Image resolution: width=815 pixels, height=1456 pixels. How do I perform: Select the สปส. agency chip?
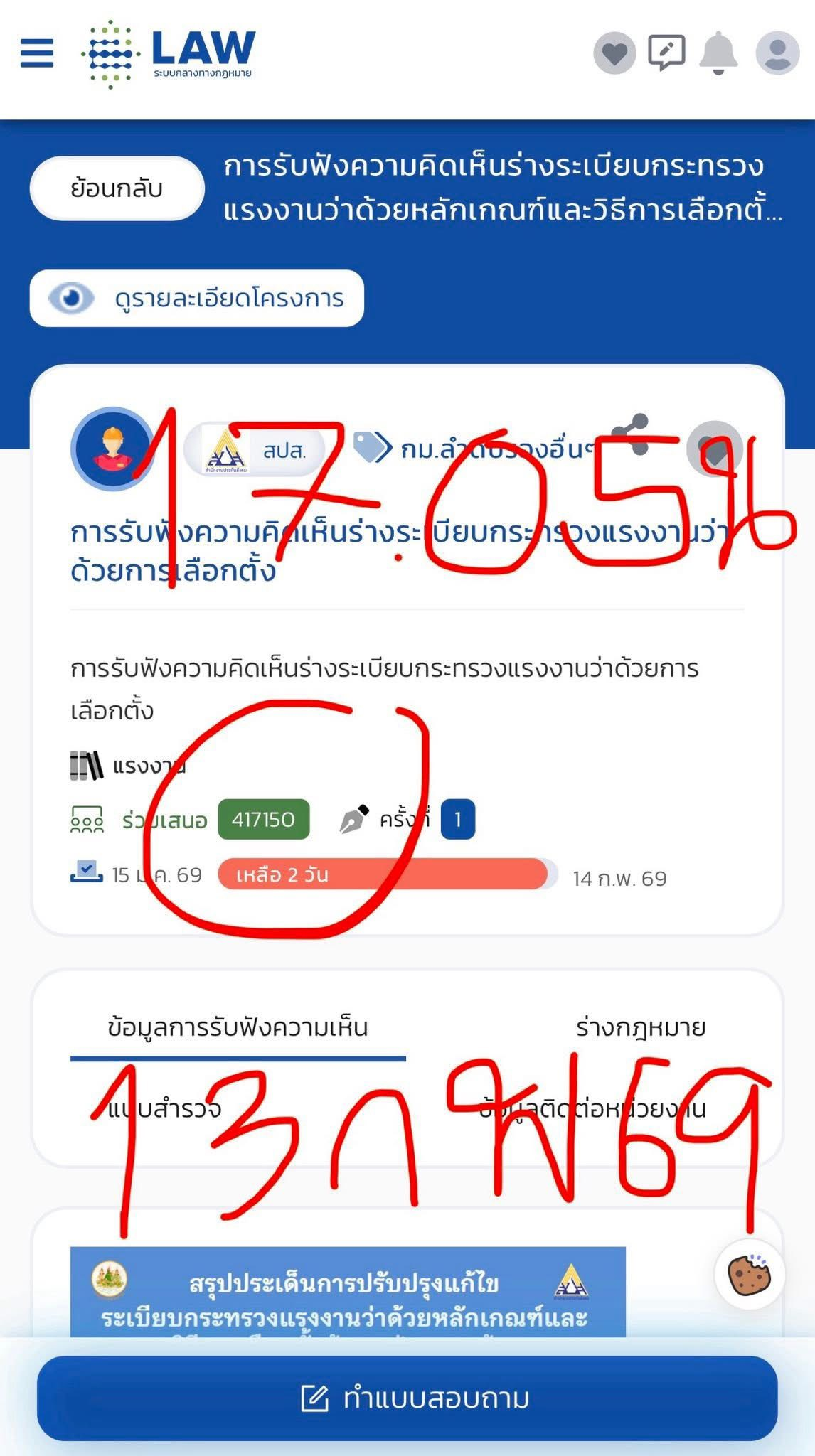click(256, 450)
